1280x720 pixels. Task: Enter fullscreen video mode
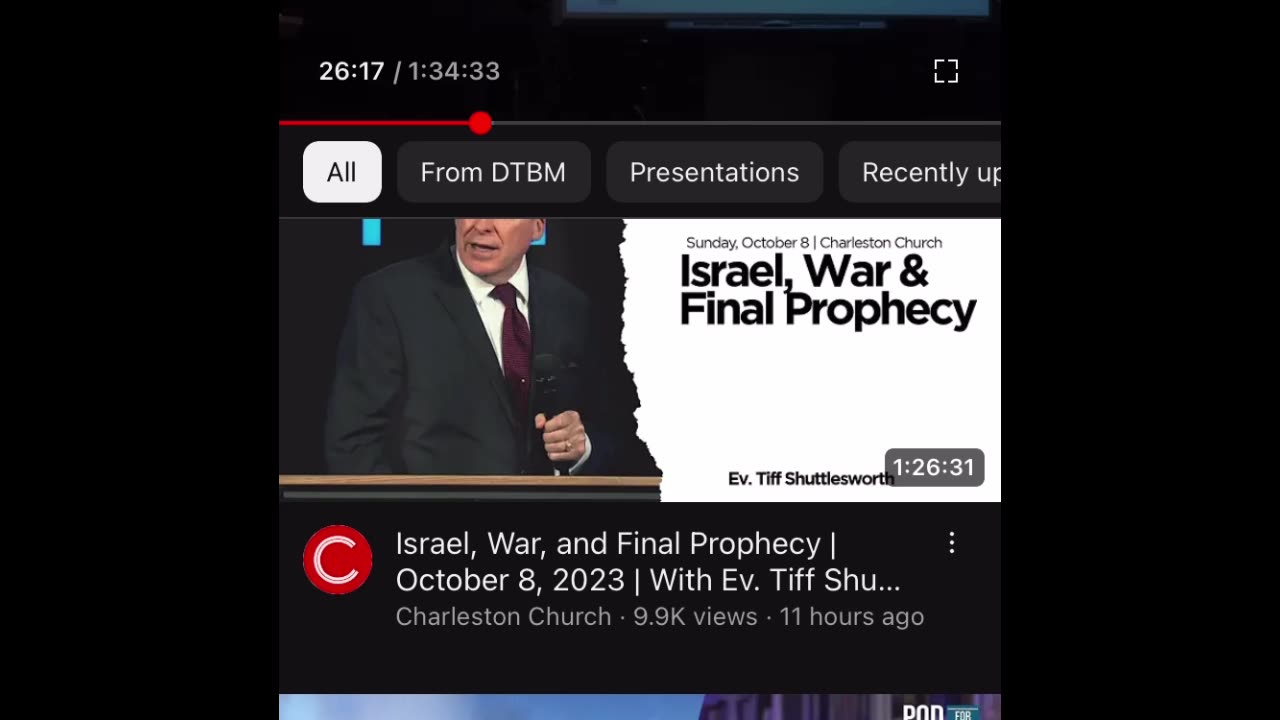point(945,71)
